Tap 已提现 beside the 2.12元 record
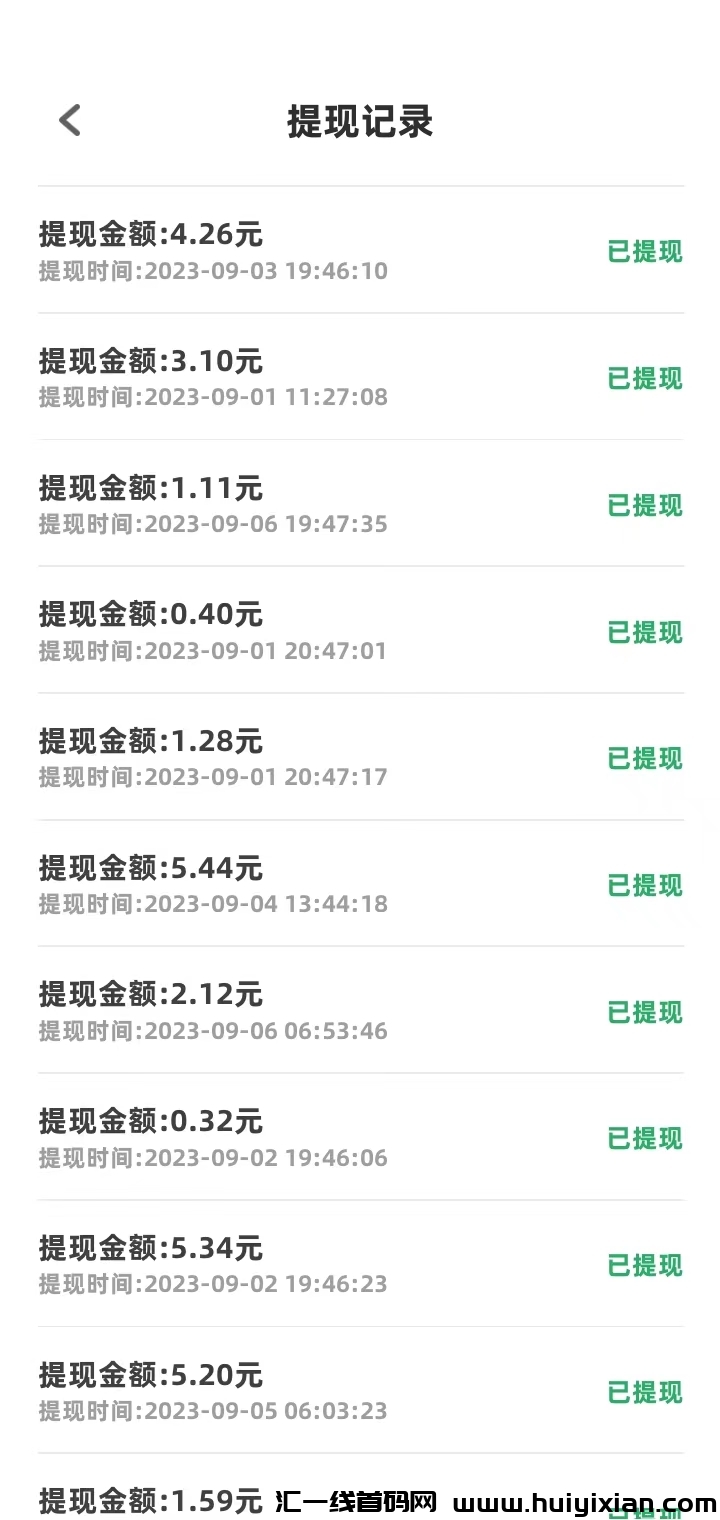720x1520 pixels. pos(644,1013)
